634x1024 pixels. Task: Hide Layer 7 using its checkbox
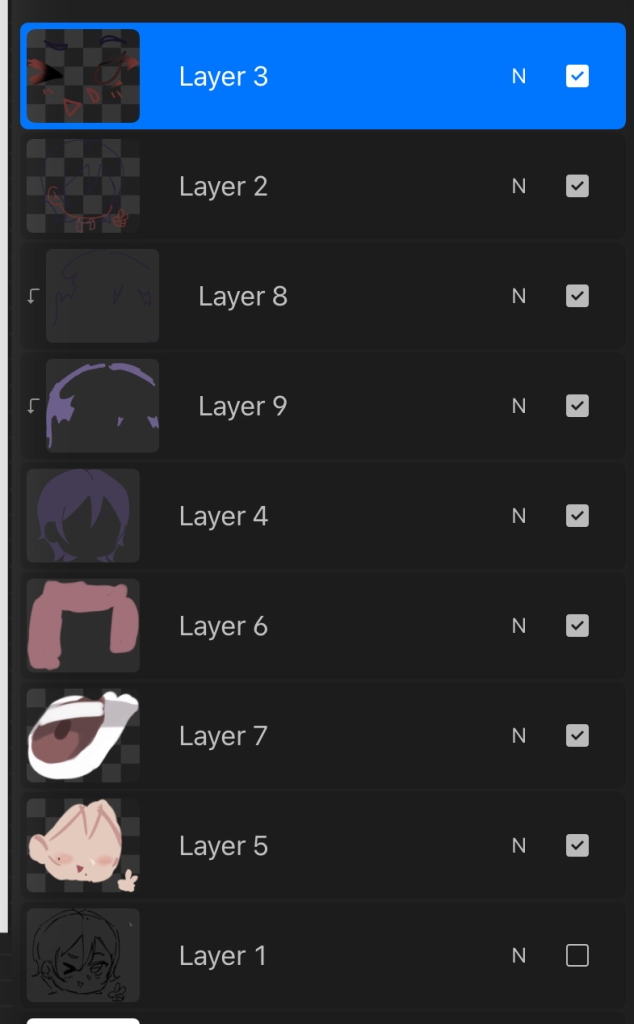pyautogui.click(x=577, y=735)
